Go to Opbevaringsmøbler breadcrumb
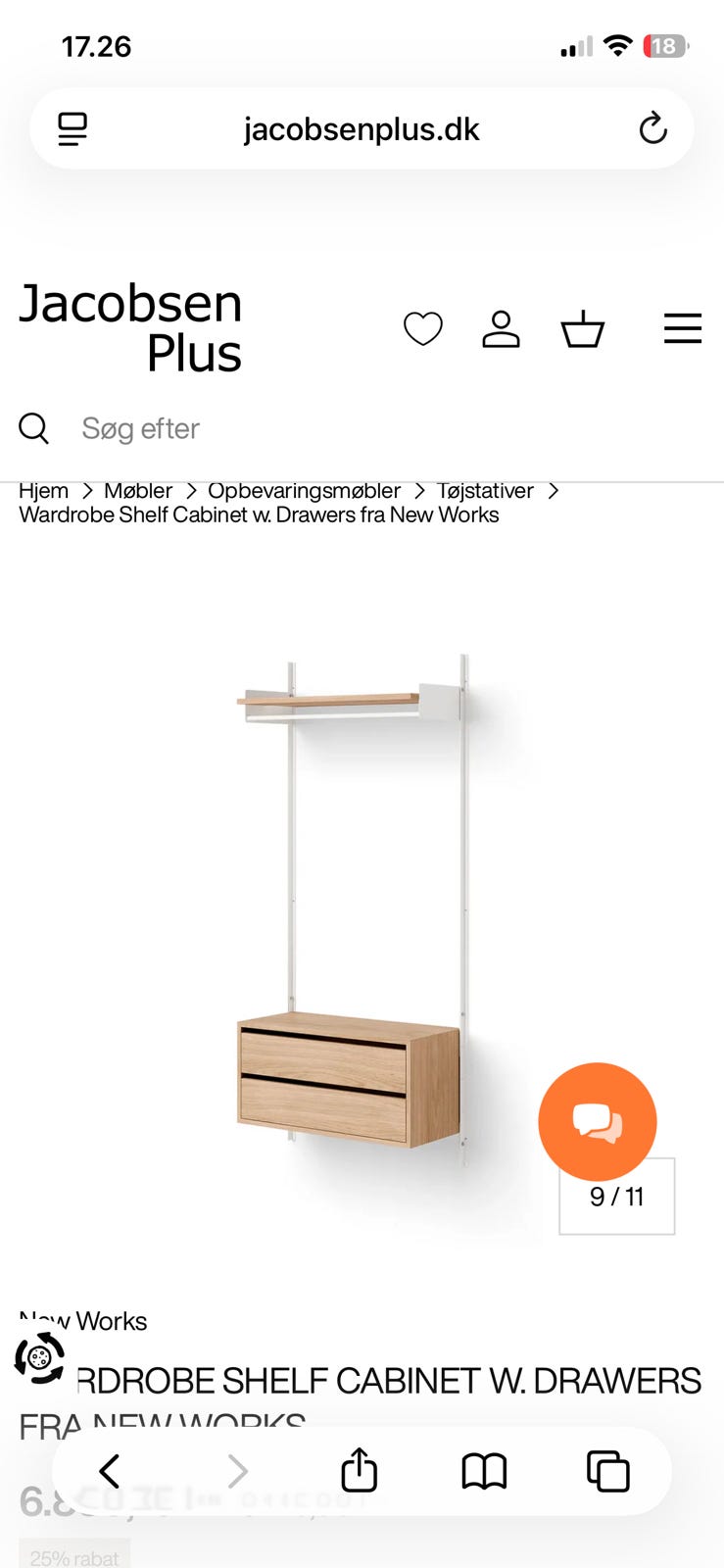Image resolution: width=724 pixels, height=1568 pixels. coord(304,490)
